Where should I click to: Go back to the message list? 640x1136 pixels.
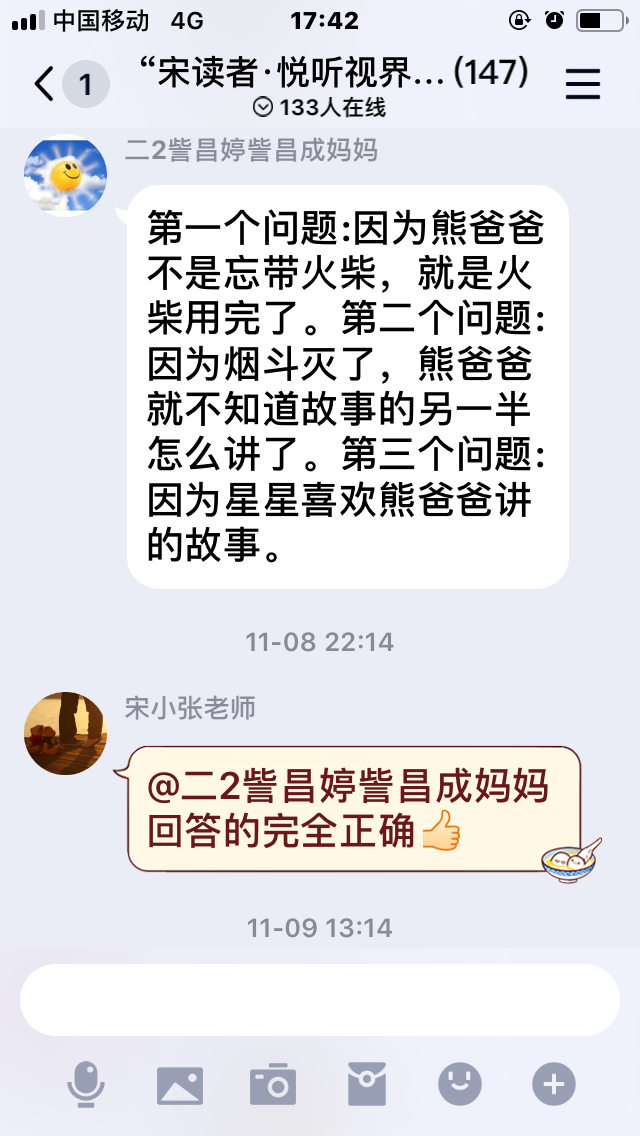(x=45, y=84)
